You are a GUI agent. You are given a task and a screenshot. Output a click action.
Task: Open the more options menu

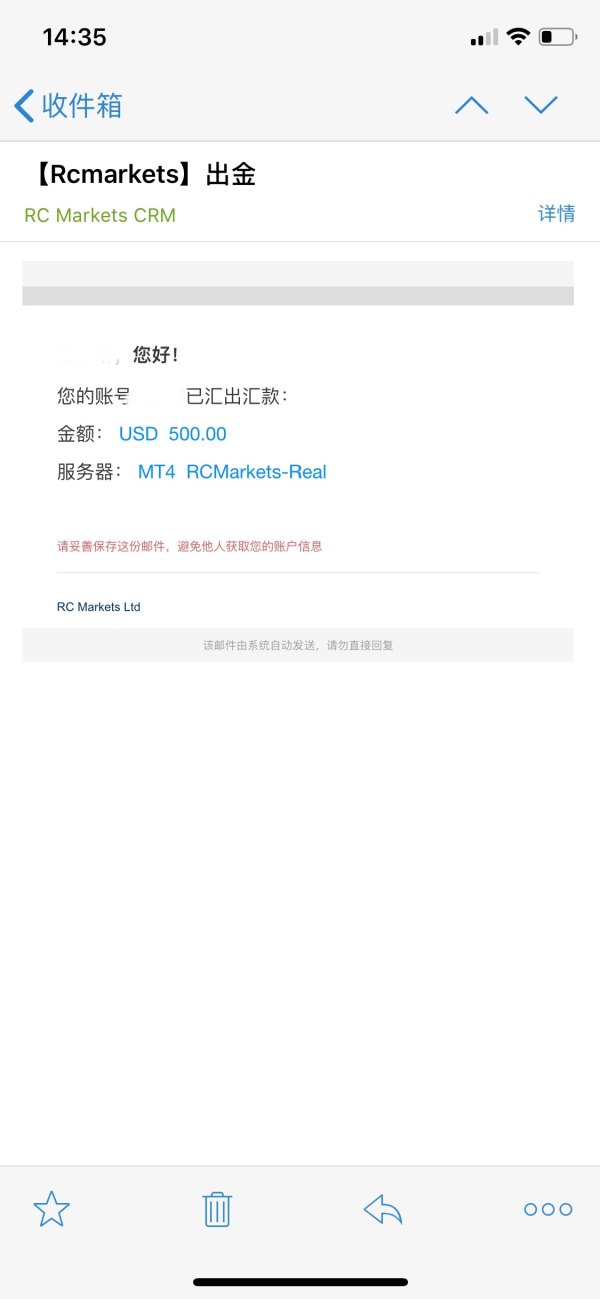pyautogui.click(x=548, y=1209)
